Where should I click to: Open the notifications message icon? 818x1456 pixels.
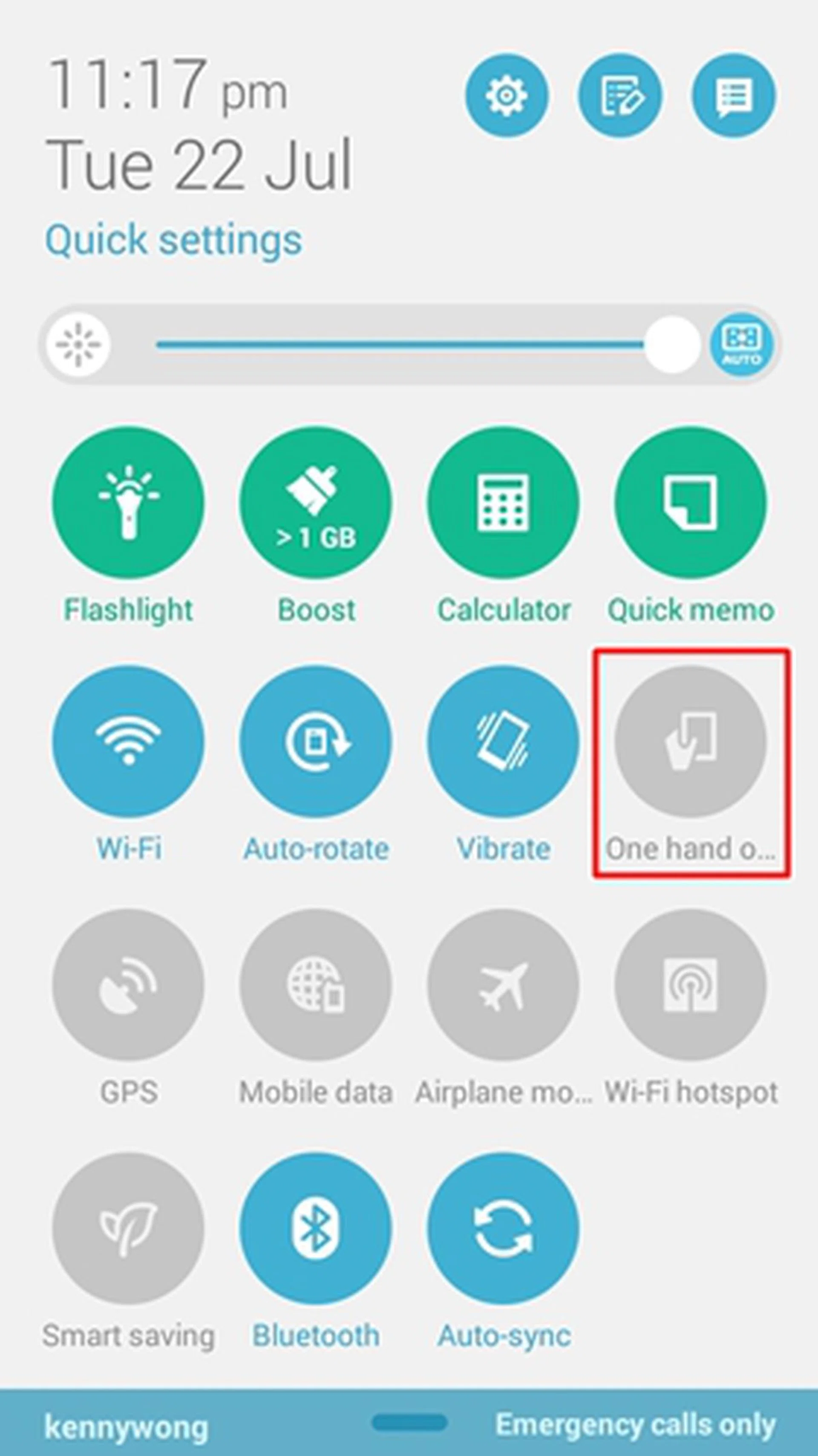[733, 95]
